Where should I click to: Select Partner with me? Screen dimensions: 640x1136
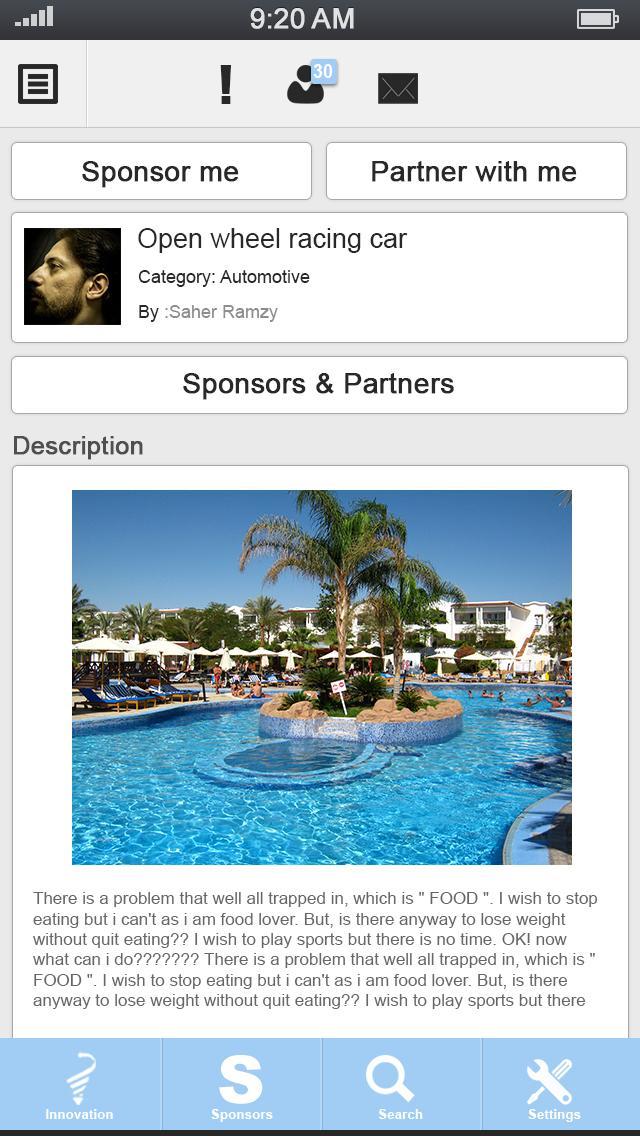coord(476,171)
